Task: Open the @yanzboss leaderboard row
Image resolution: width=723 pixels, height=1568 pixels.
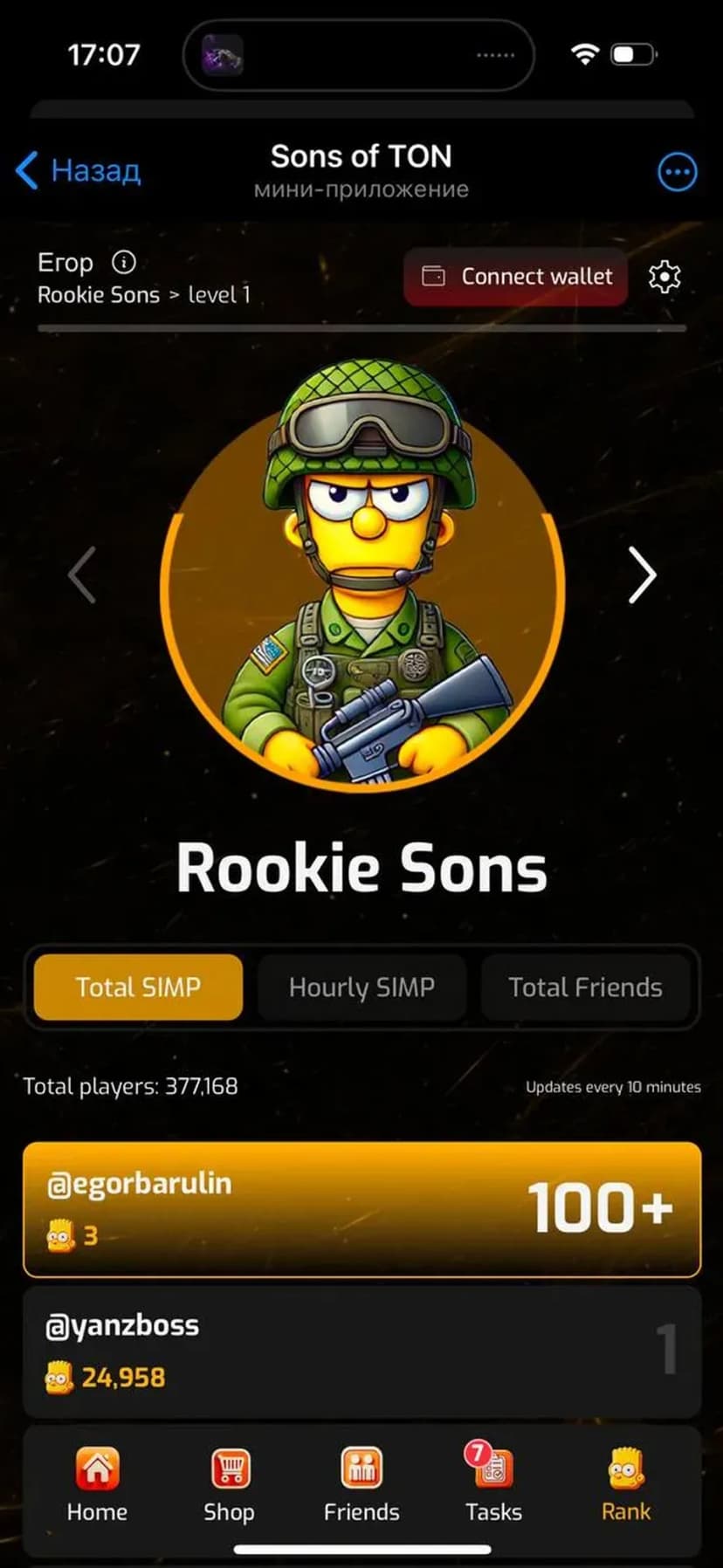Action: [x=361, y=1351]
